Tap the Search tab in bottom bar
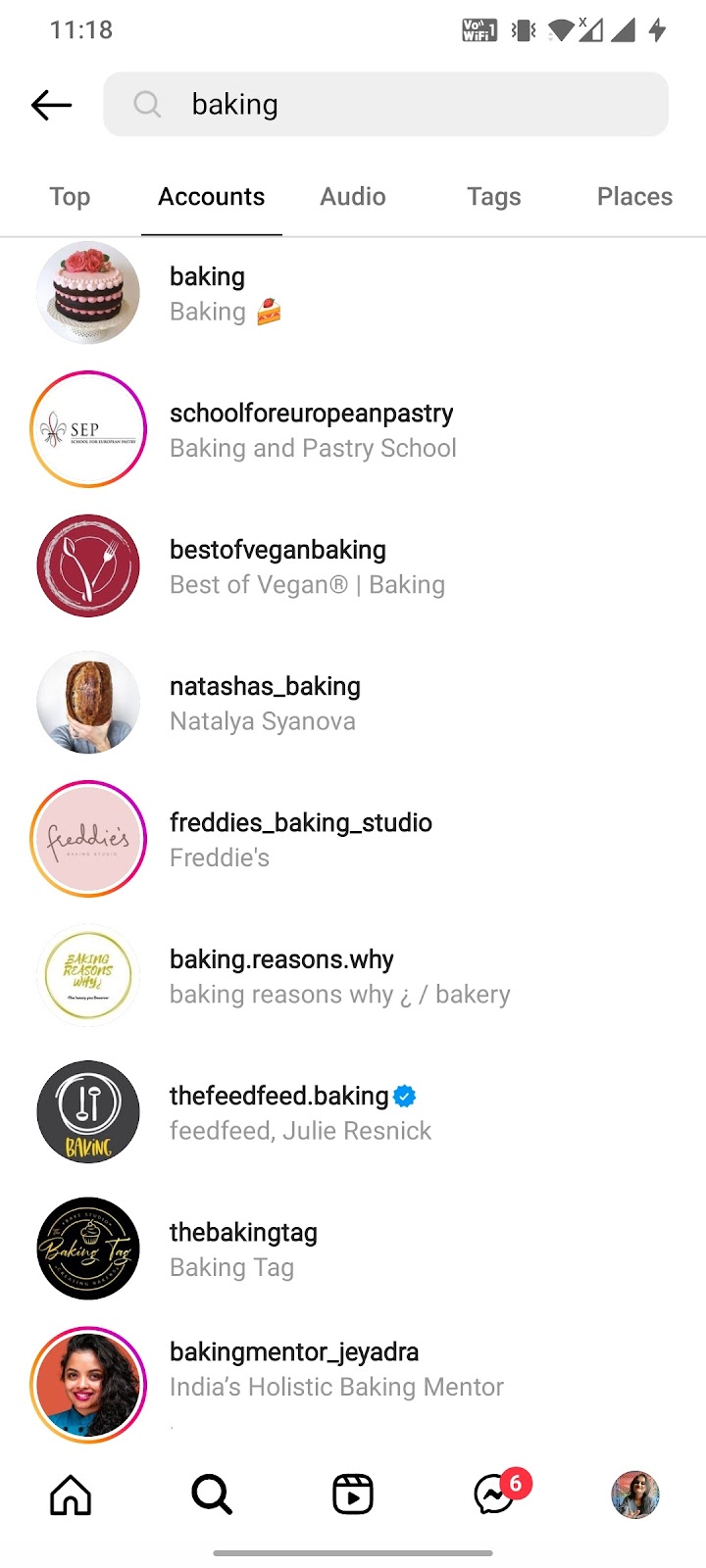706x1568 pixels. coord(212,1494)
